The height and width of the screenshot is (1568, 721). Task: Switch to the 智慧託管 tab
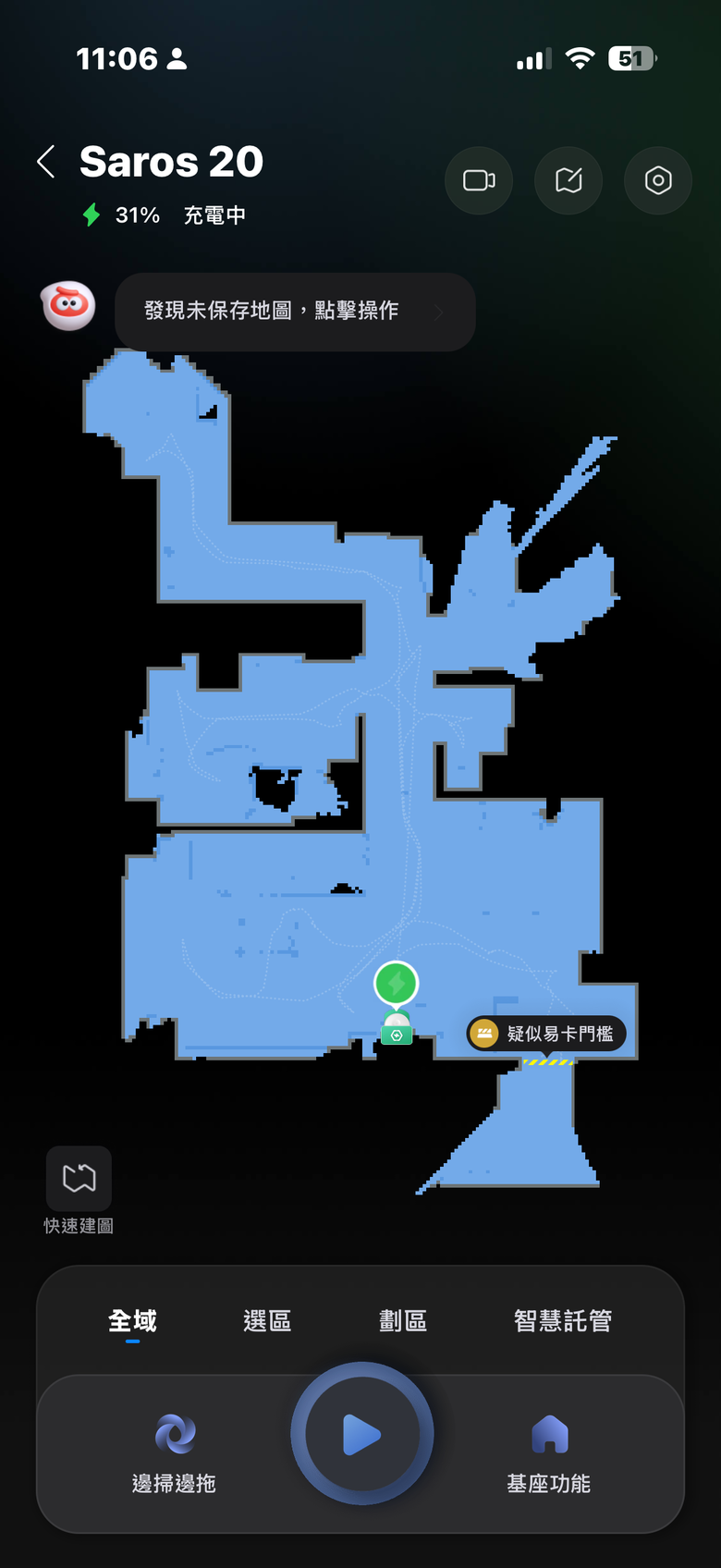[563, 1321]
